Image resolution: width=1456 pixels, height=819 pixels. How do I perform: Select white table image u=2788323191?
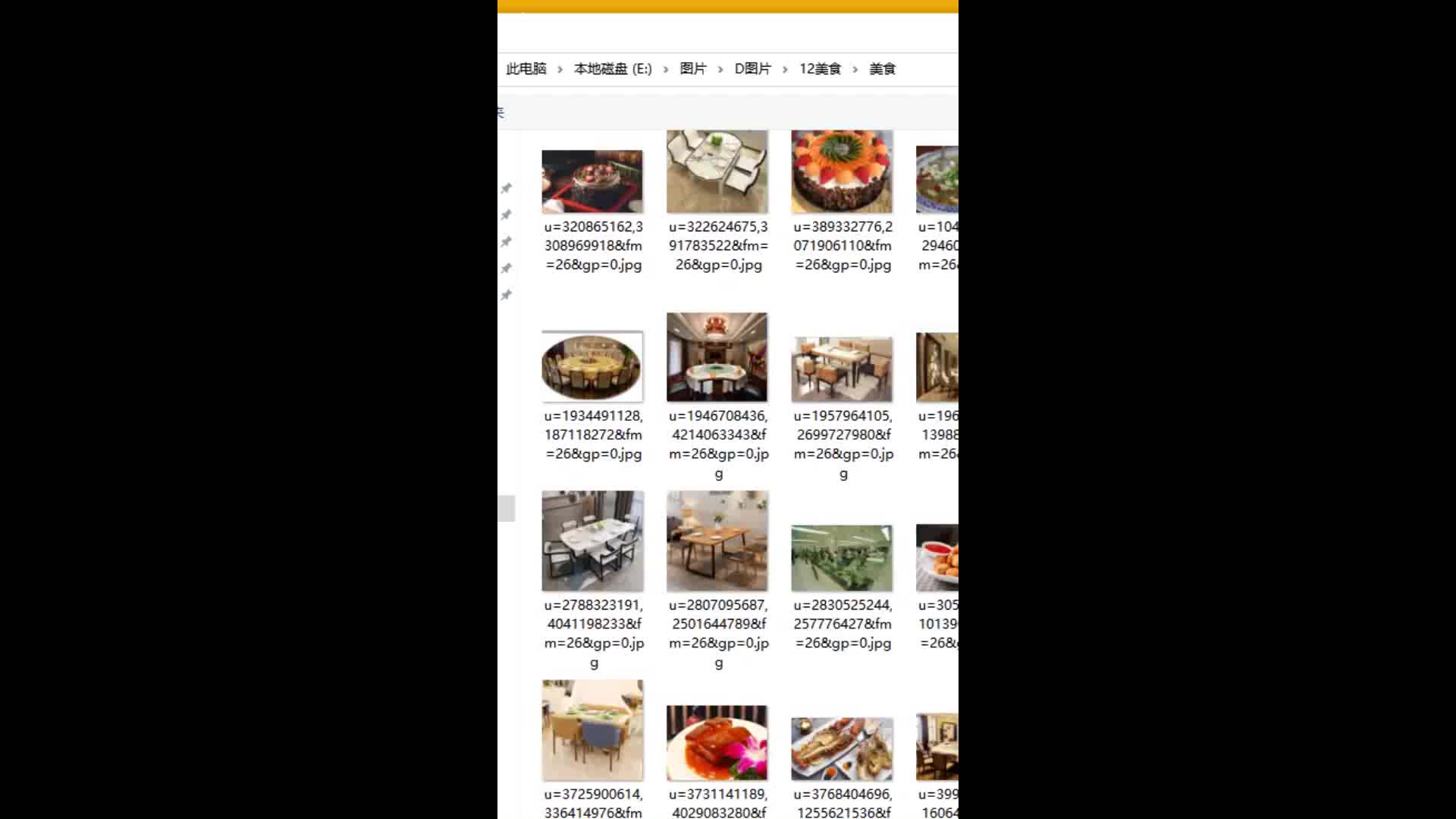[x=592, y=541]
